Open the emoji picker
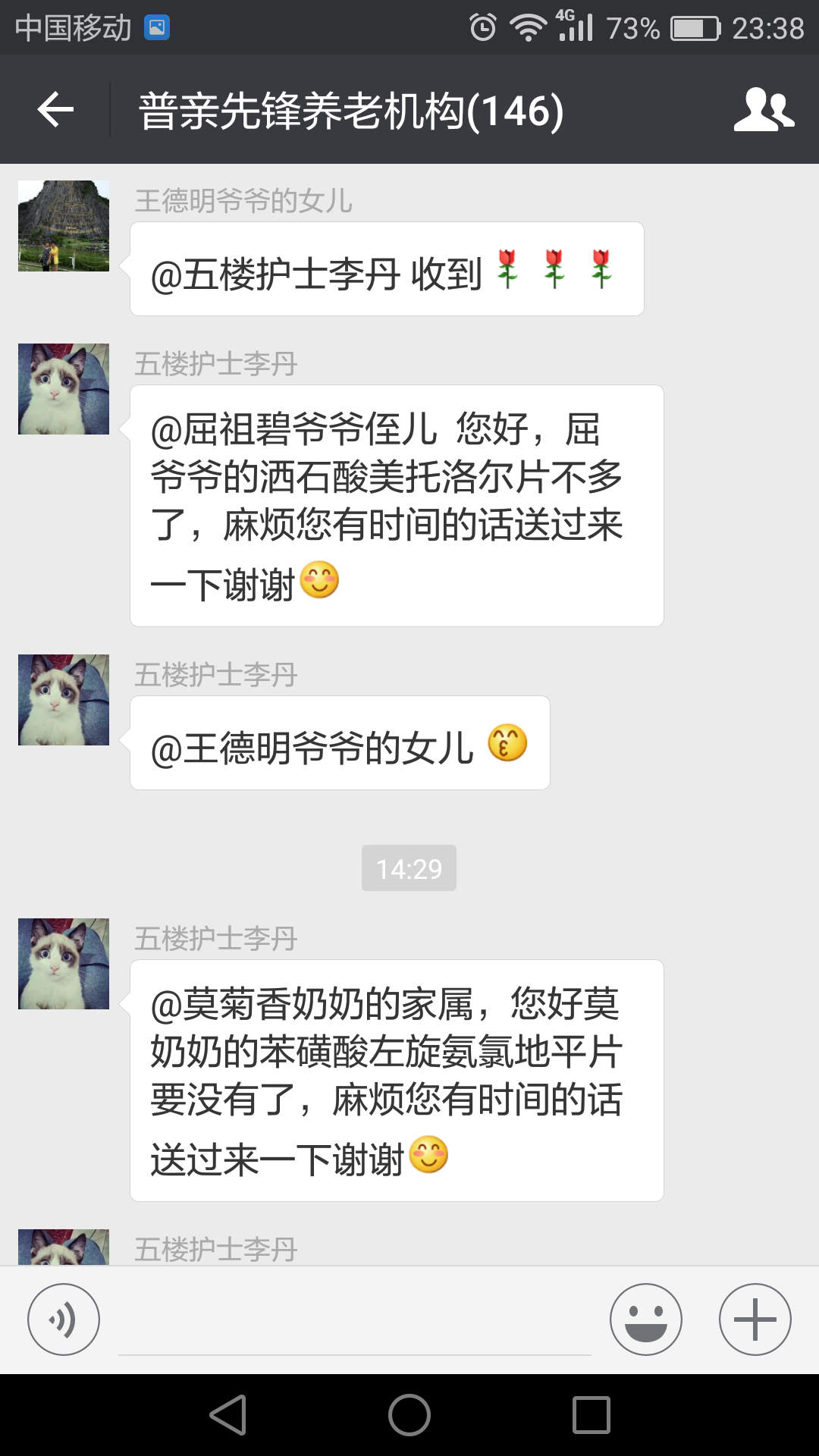 646,1319
